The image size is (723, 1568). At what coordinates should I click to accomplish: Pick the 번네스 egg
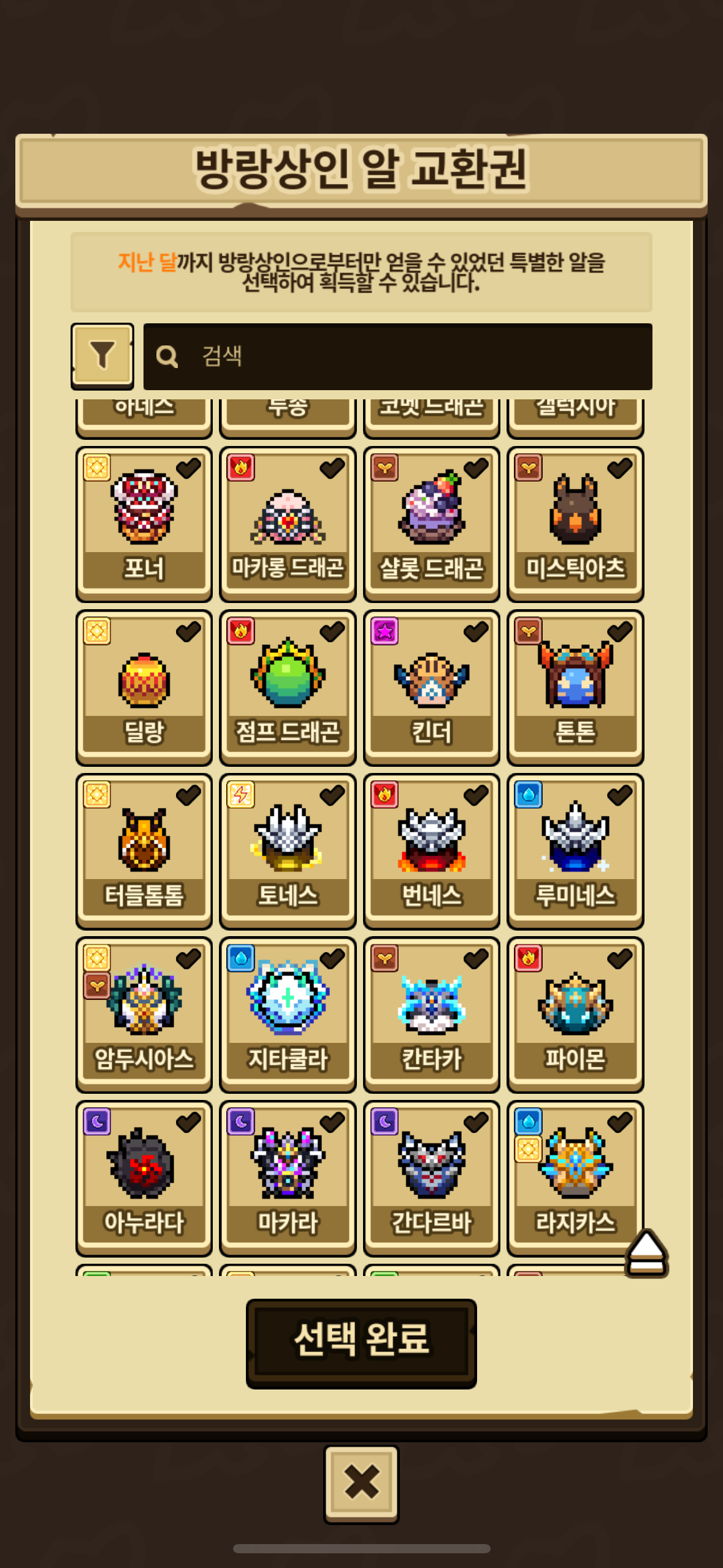click(x=432, y=851)
